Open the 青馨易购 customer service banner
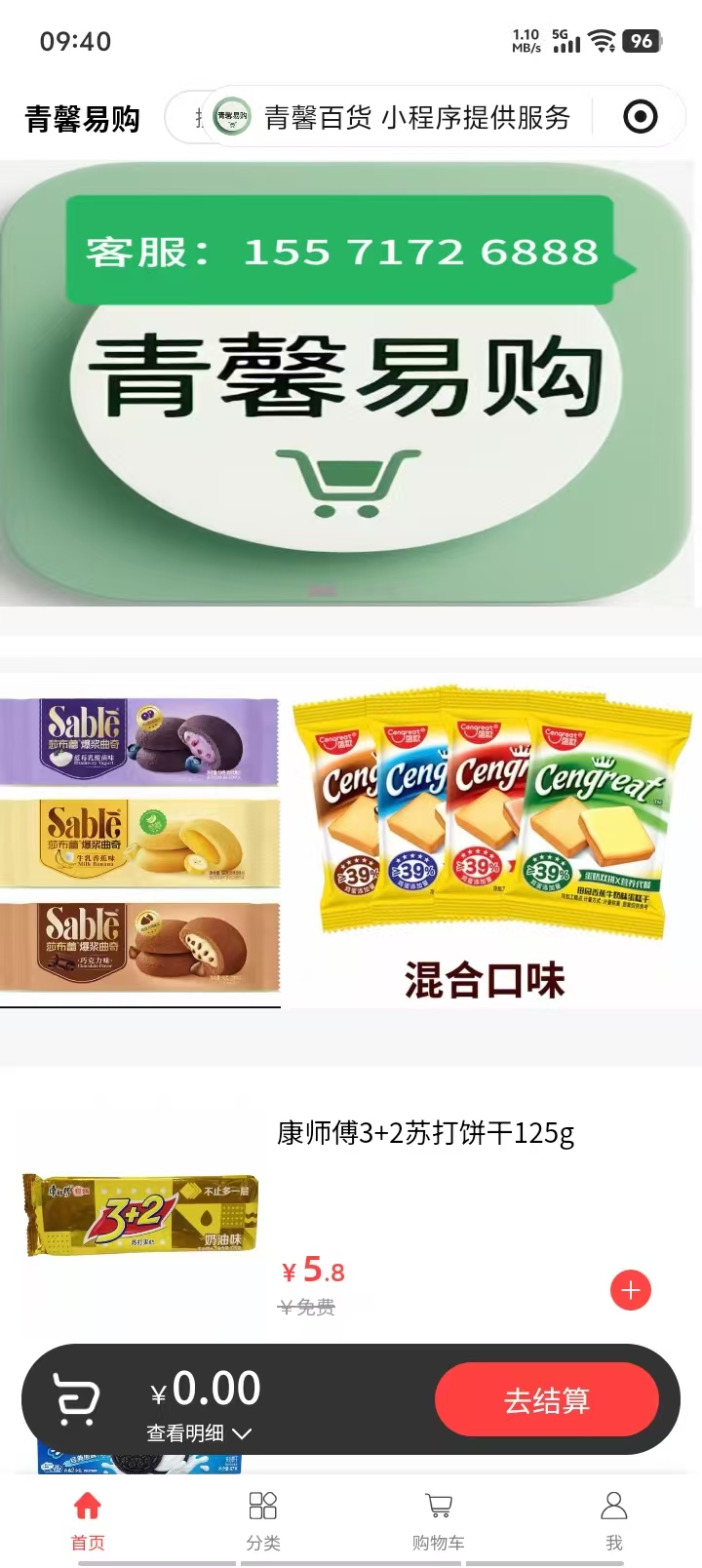Screen dimensions: 702x1568 351,382
